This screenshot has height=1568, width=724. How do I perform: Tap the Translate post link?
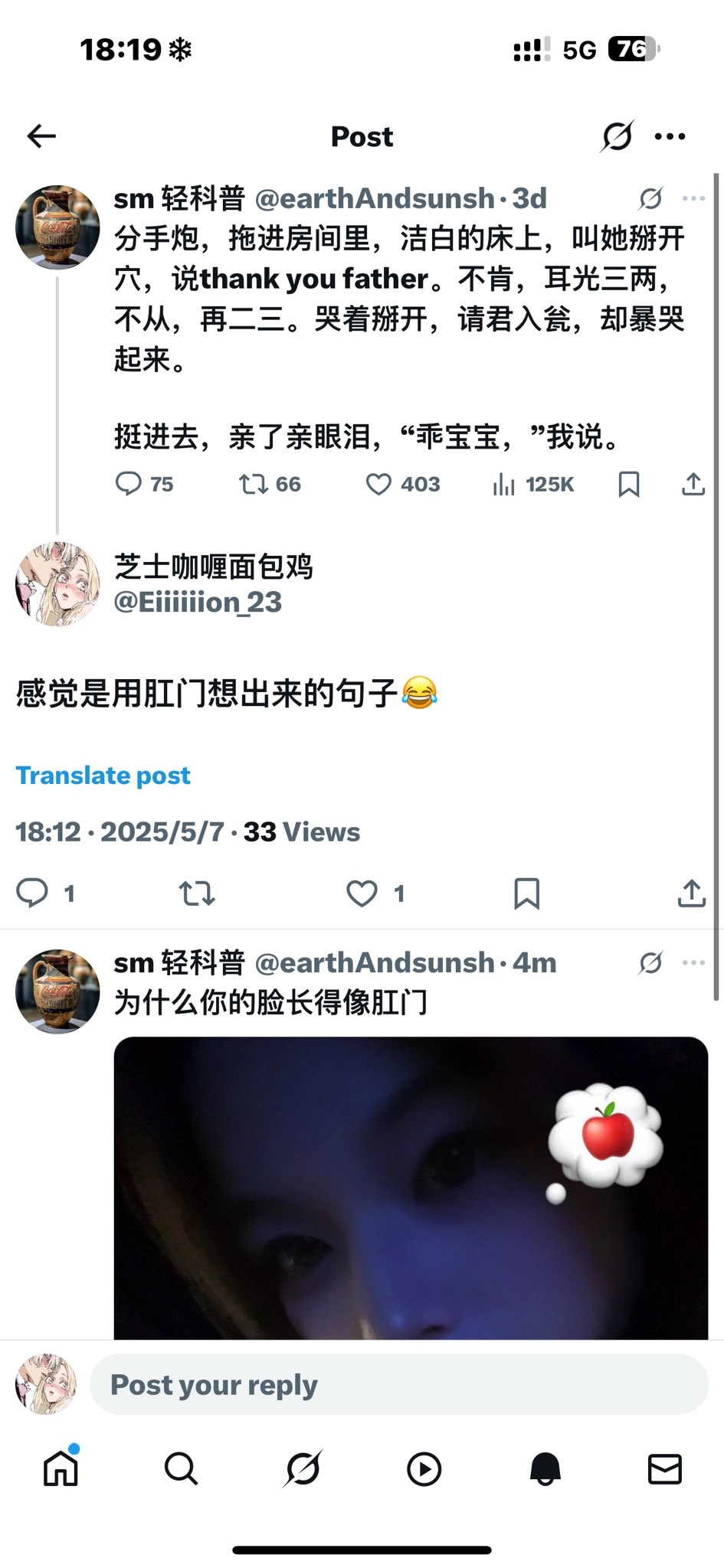pyautogui.click(x=103, y=776)
